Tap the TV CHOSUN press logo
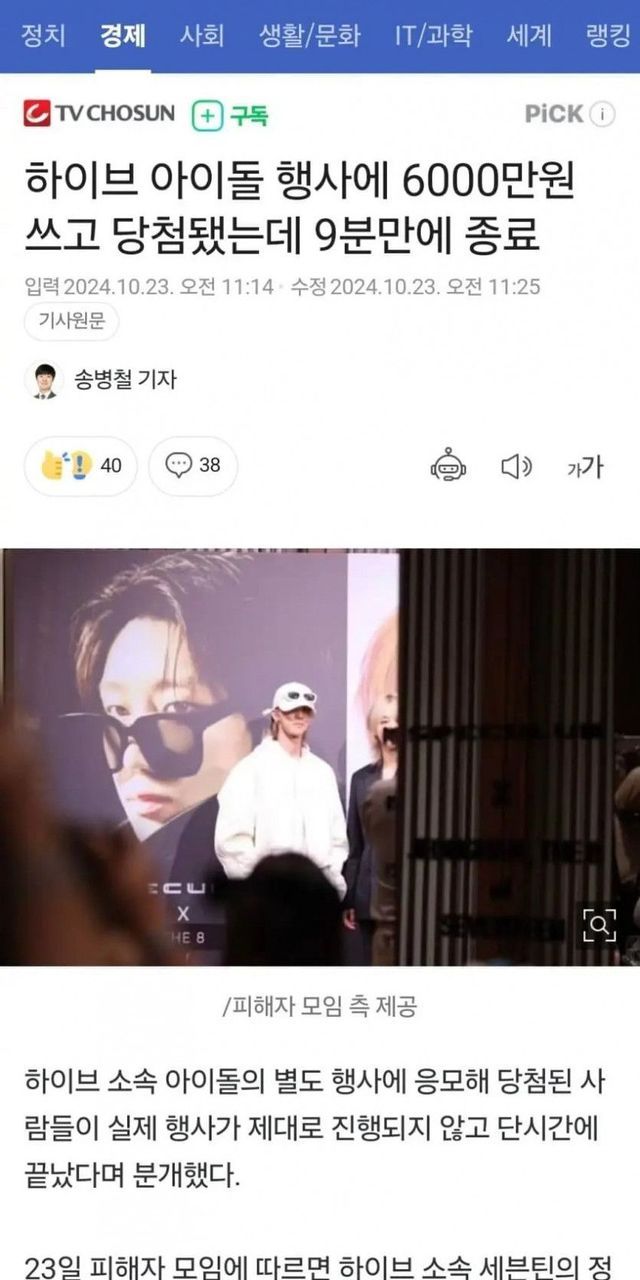The height and width of the screenshot is (1280, 640). pos(99,114)
